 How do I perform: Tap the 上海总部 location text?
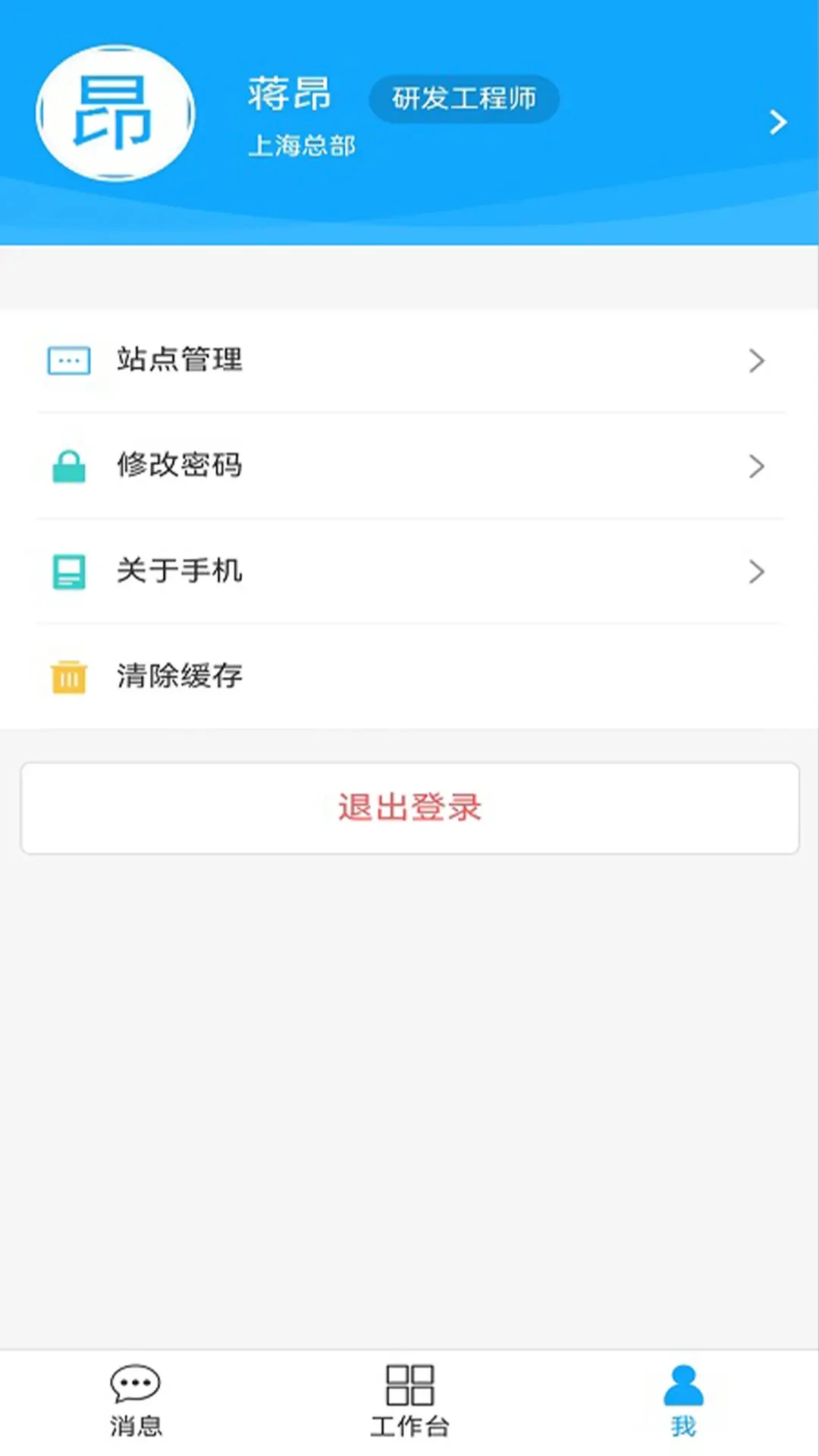tap(303, 146)
